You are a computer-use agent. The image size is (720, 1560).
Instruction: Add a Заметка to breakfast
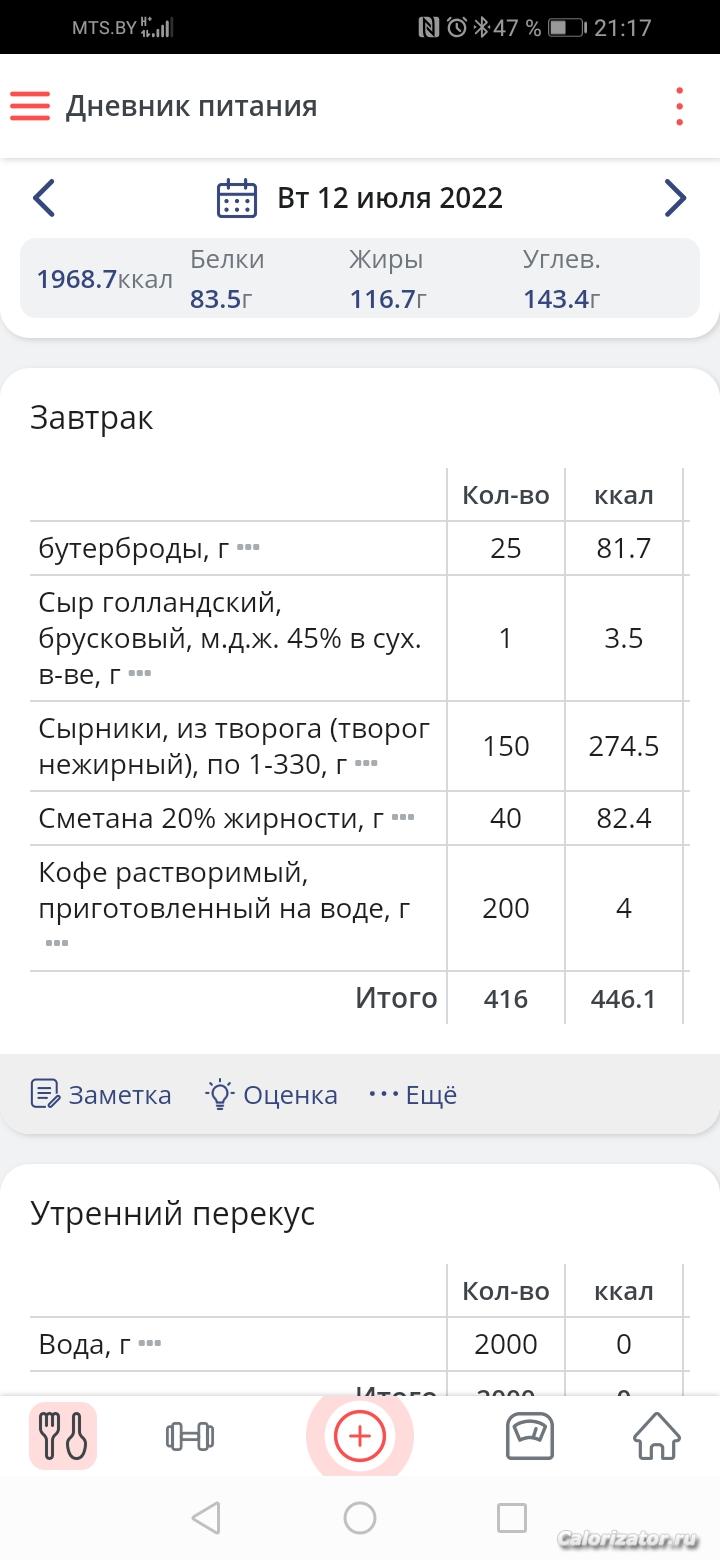100,1095
